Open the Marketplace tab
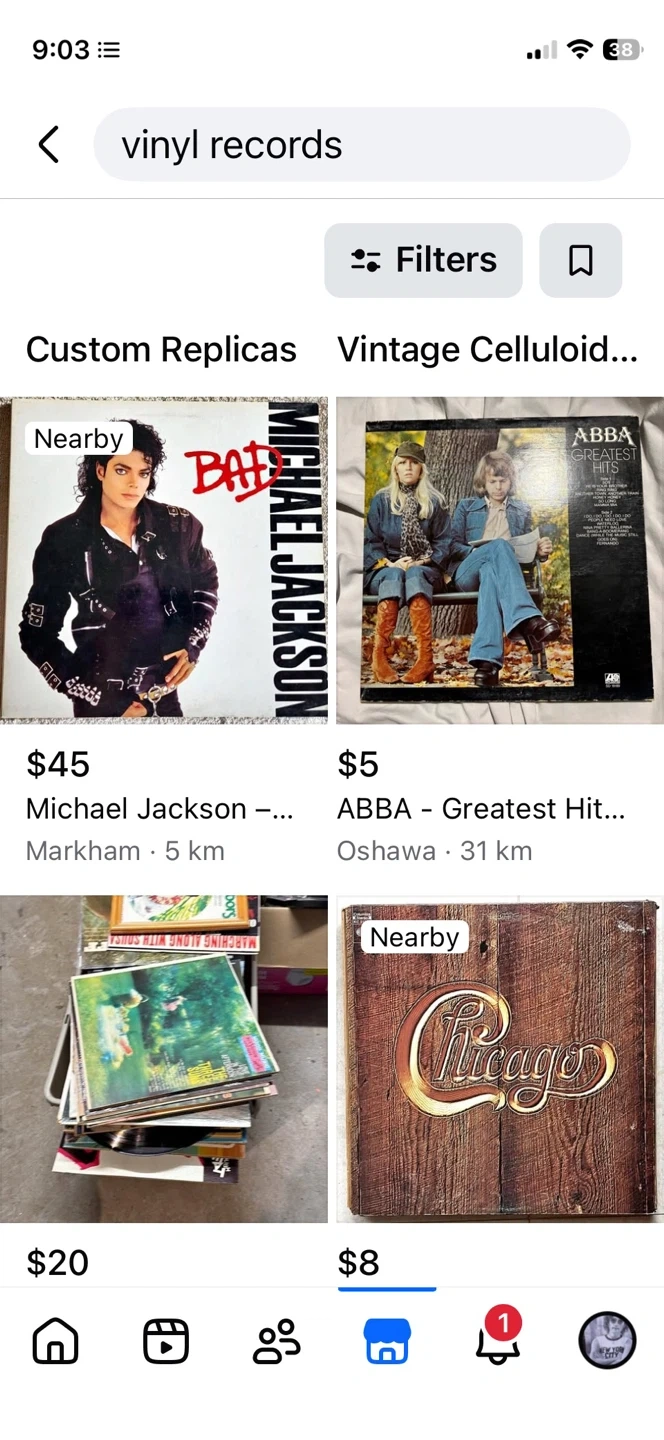Viewport: 664px width, 1440px height. [x=387, y=1340]
